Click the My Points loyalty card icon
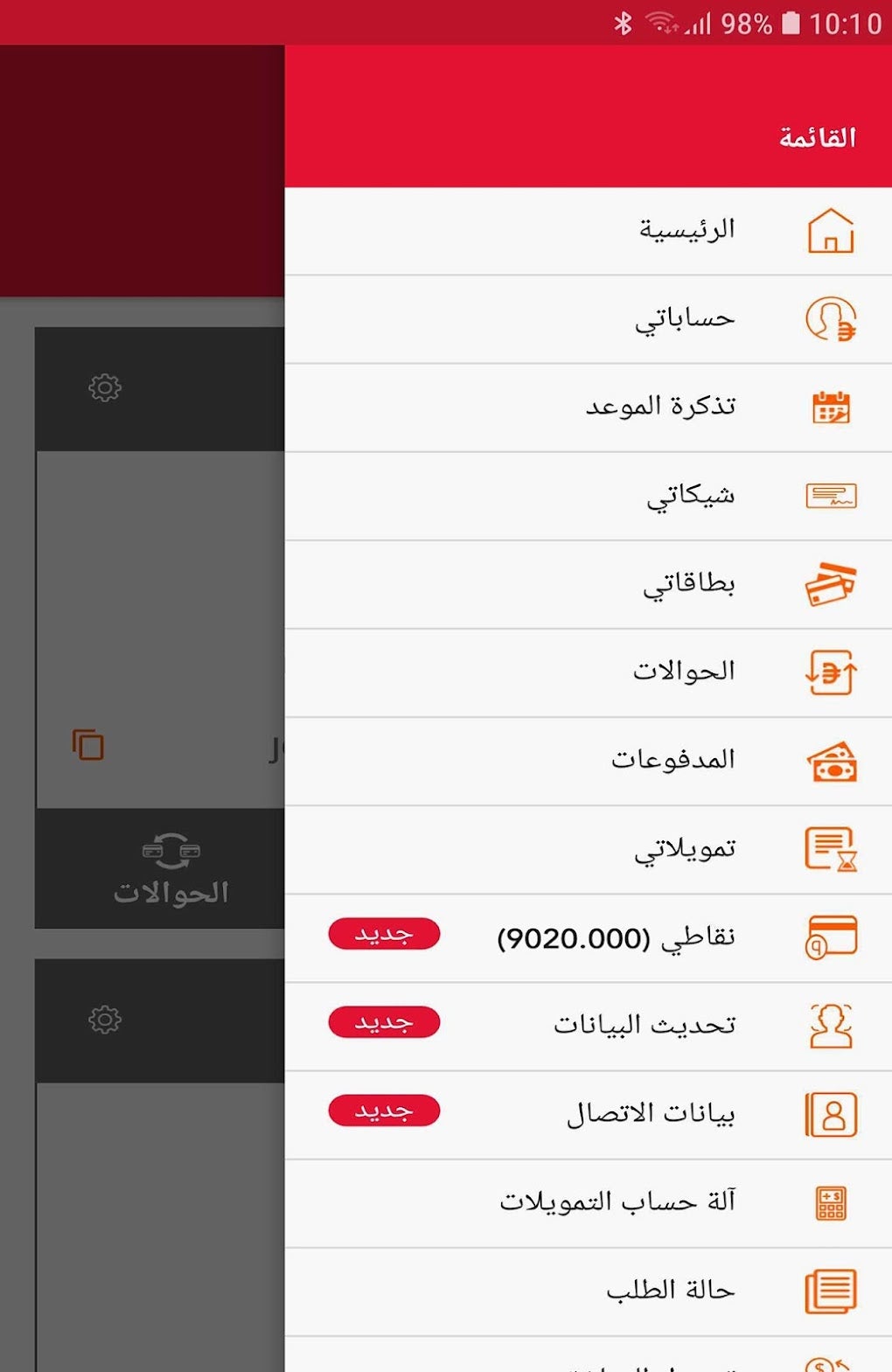The image size is (892, 1372). [x=832, y=937]
